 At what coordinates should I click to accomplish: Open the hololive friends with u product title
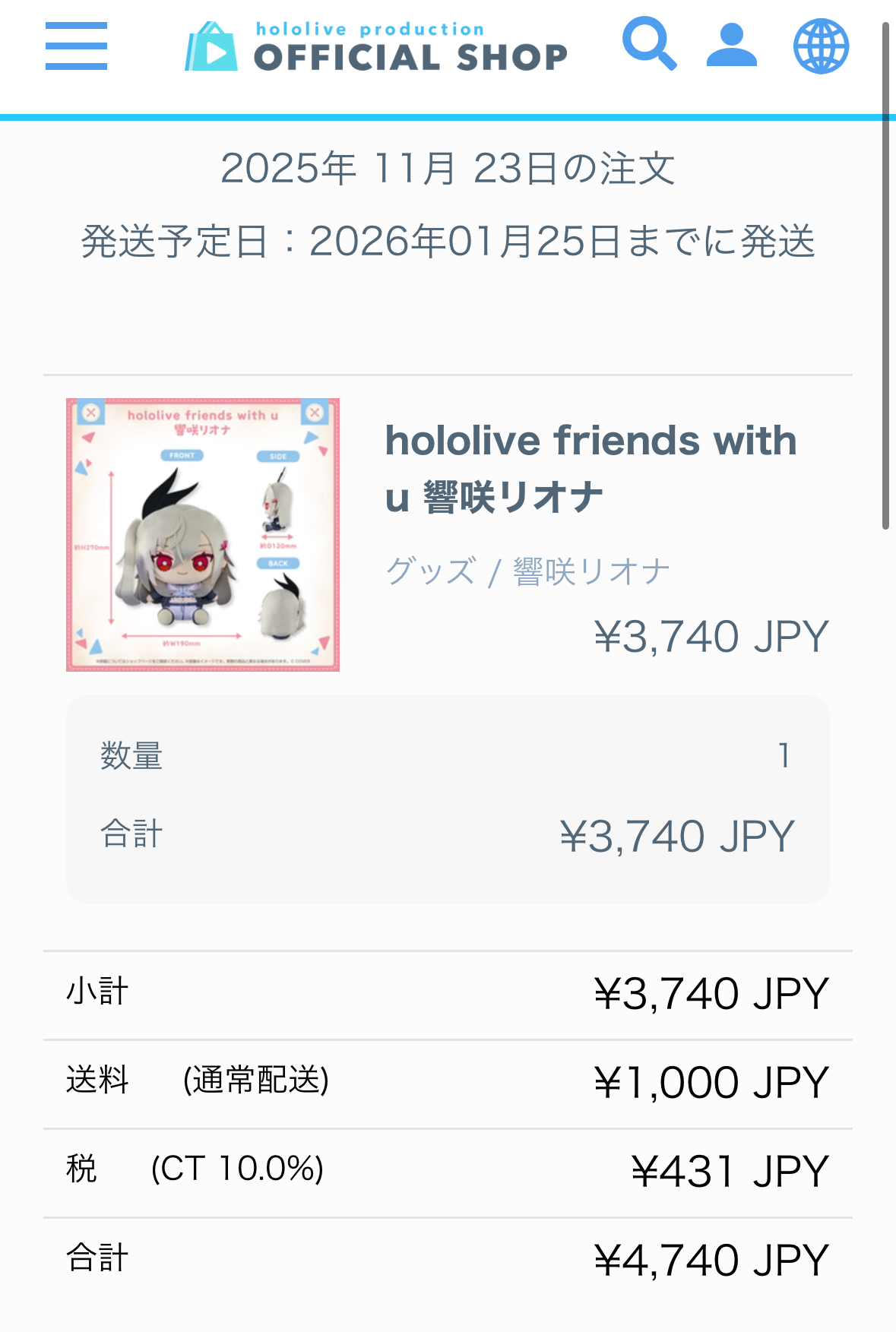(x=590, y=468)
